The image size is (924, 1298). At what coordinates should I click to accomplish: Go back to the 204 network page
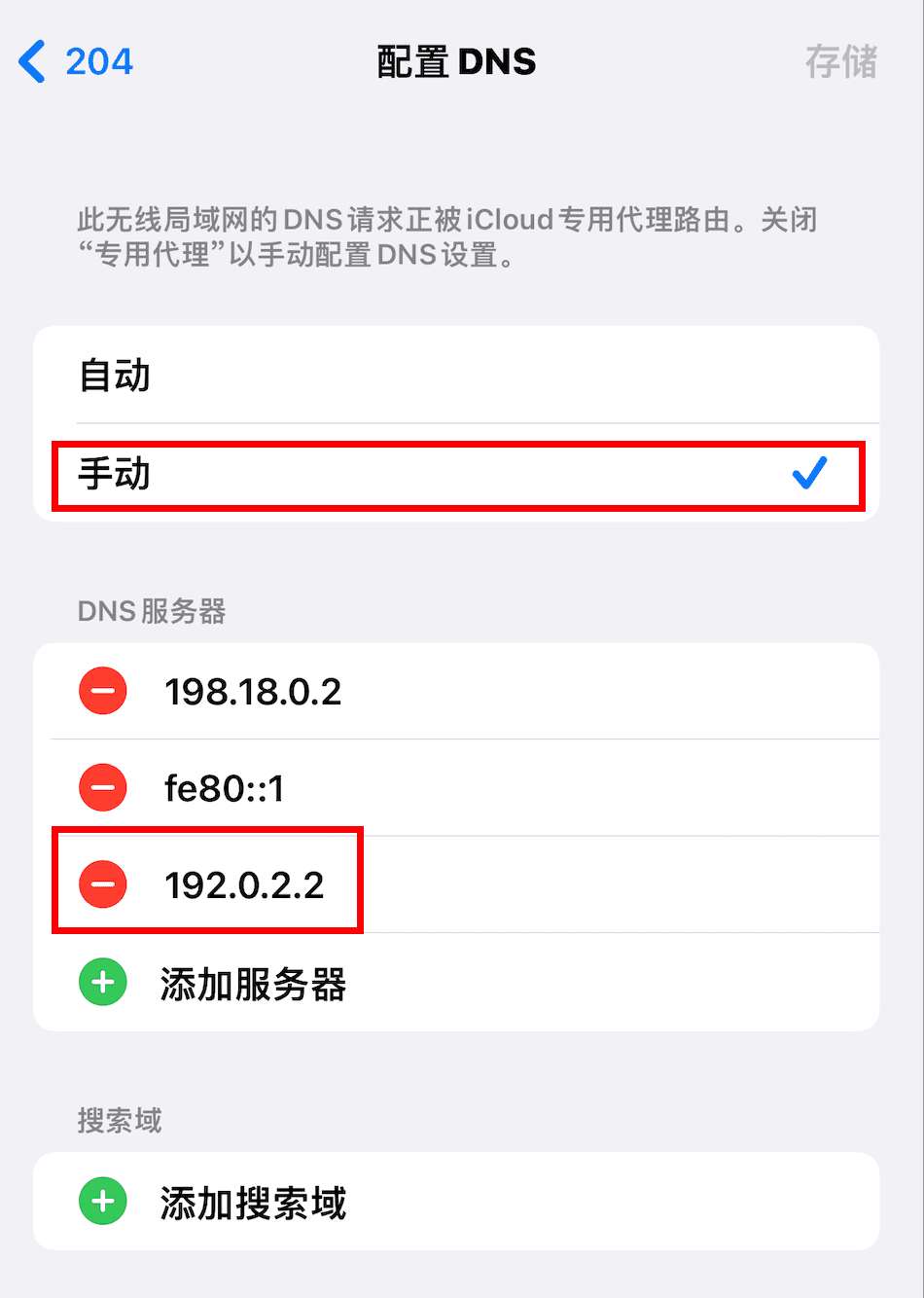coord(76,62)
